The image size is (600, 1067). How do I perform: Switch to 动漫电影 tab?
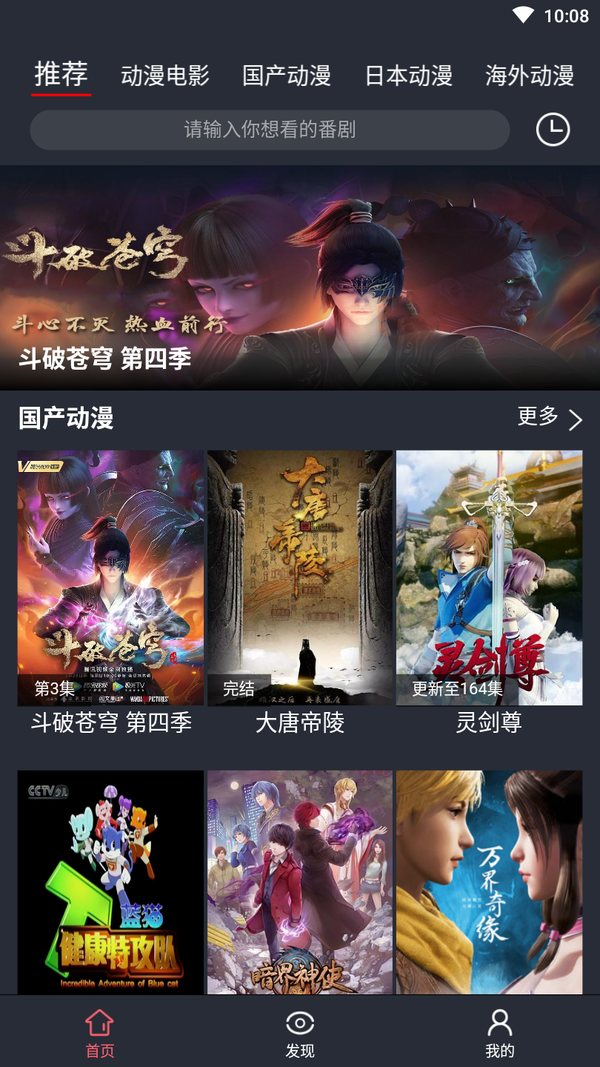point(165,76)
